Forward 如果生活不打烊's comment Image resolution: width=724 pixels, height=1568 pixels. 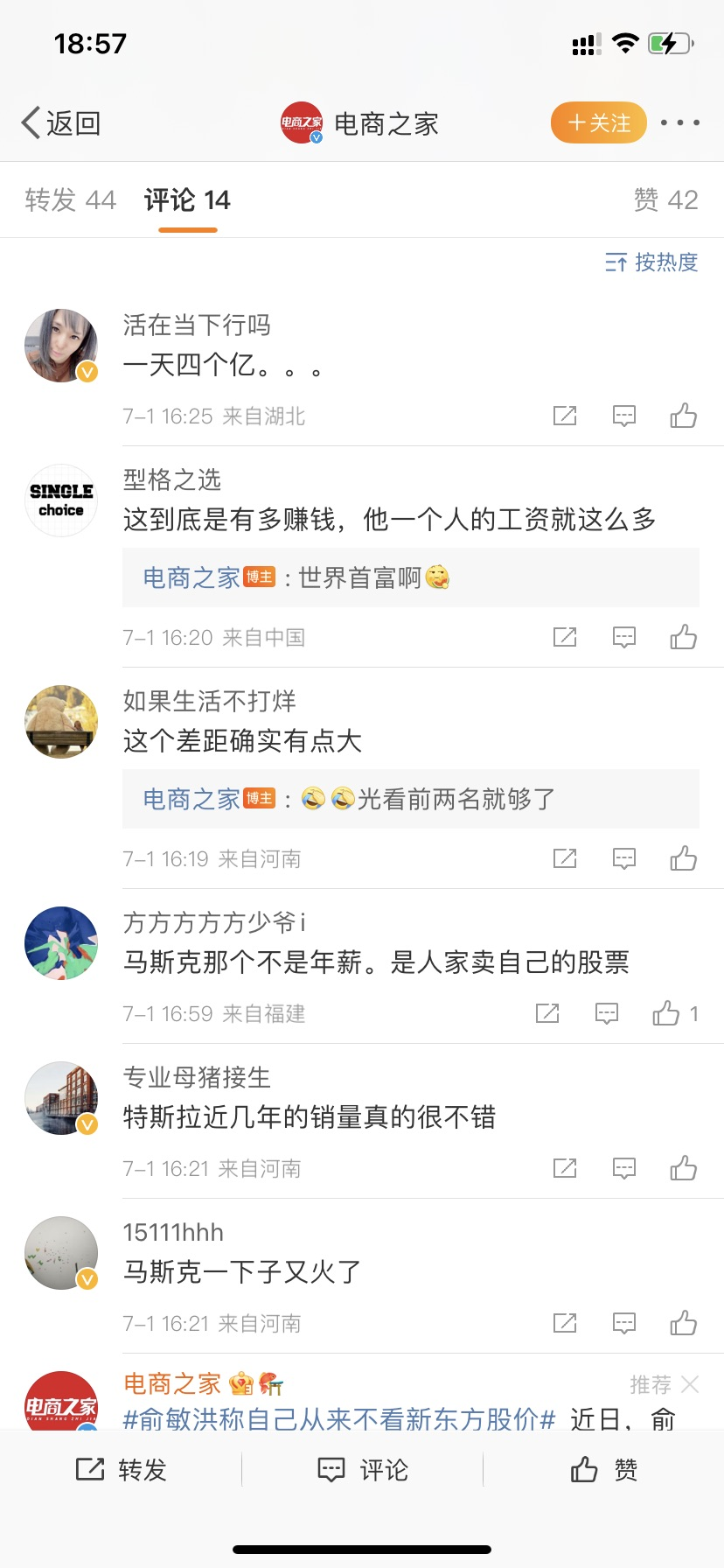tap(565, 858)
